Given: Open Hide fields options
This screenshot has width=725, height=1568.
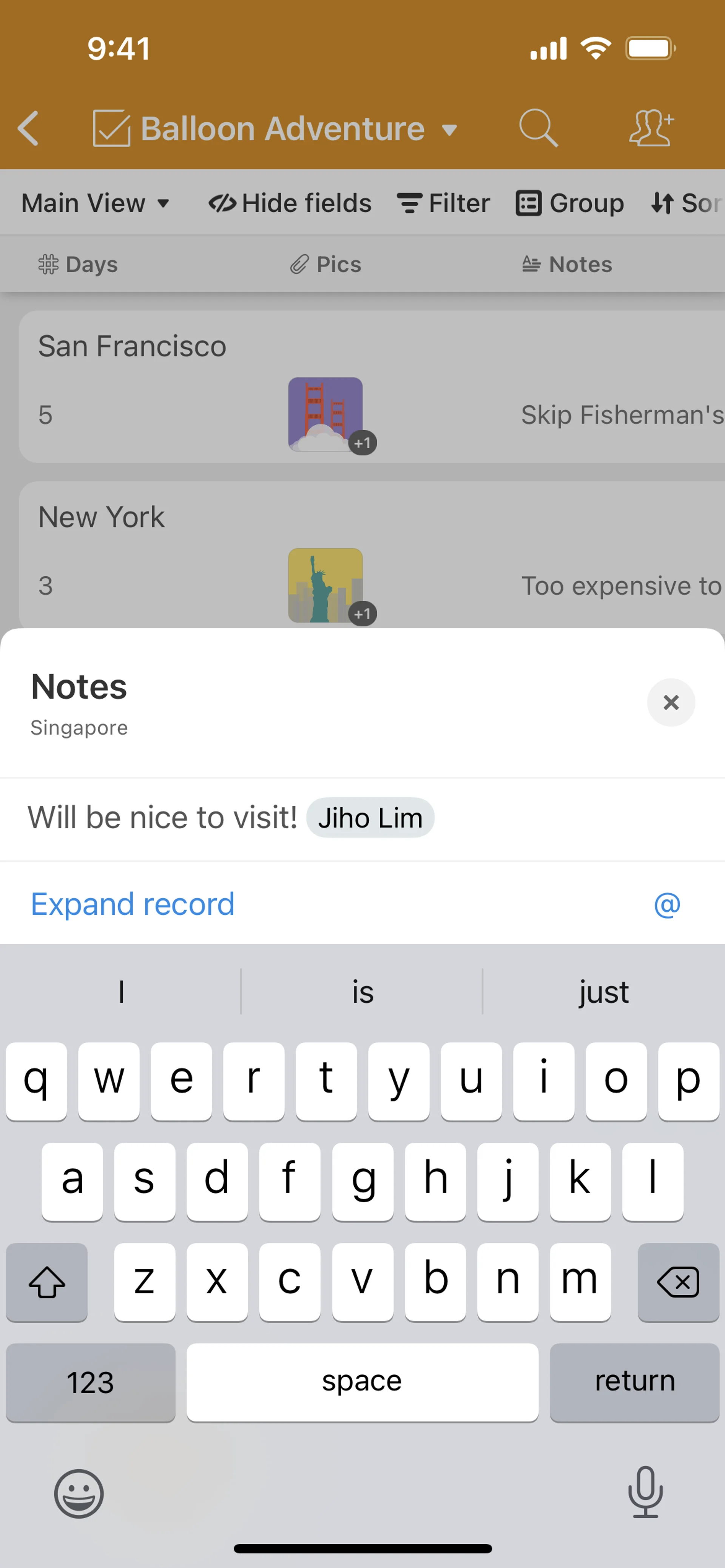Looking at the screenshot, I should [x=290, y=203].
